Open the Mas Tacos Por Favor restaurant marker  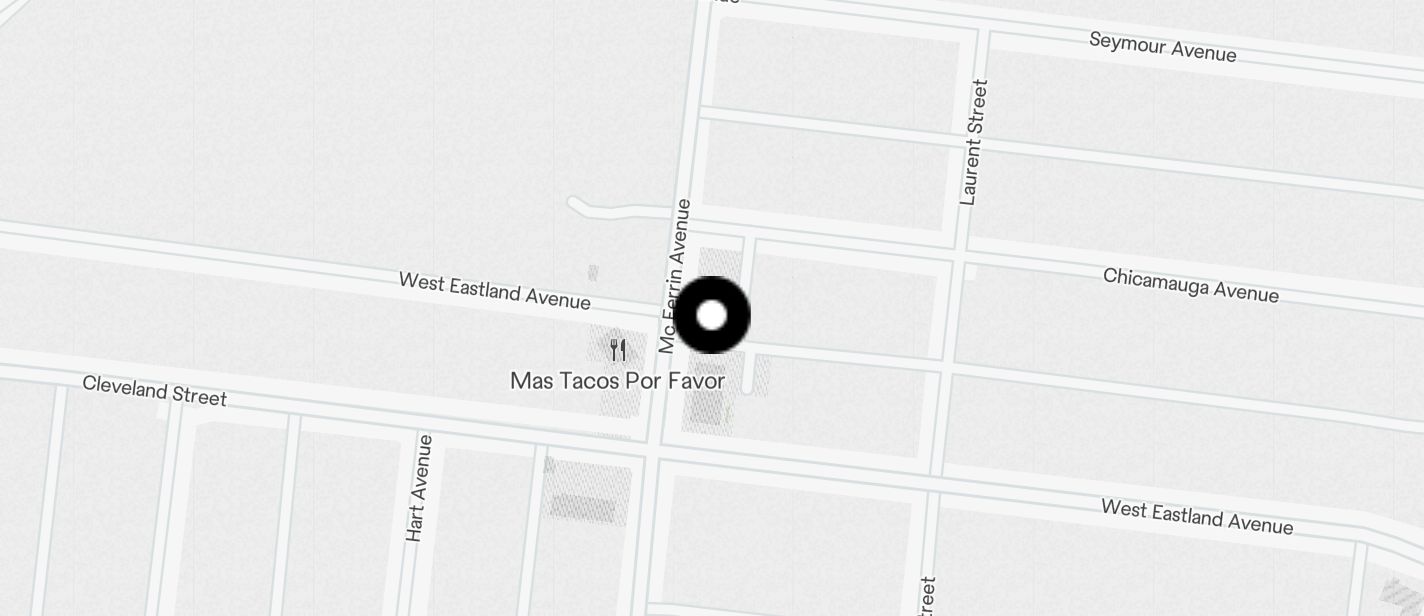pos(618,351)
